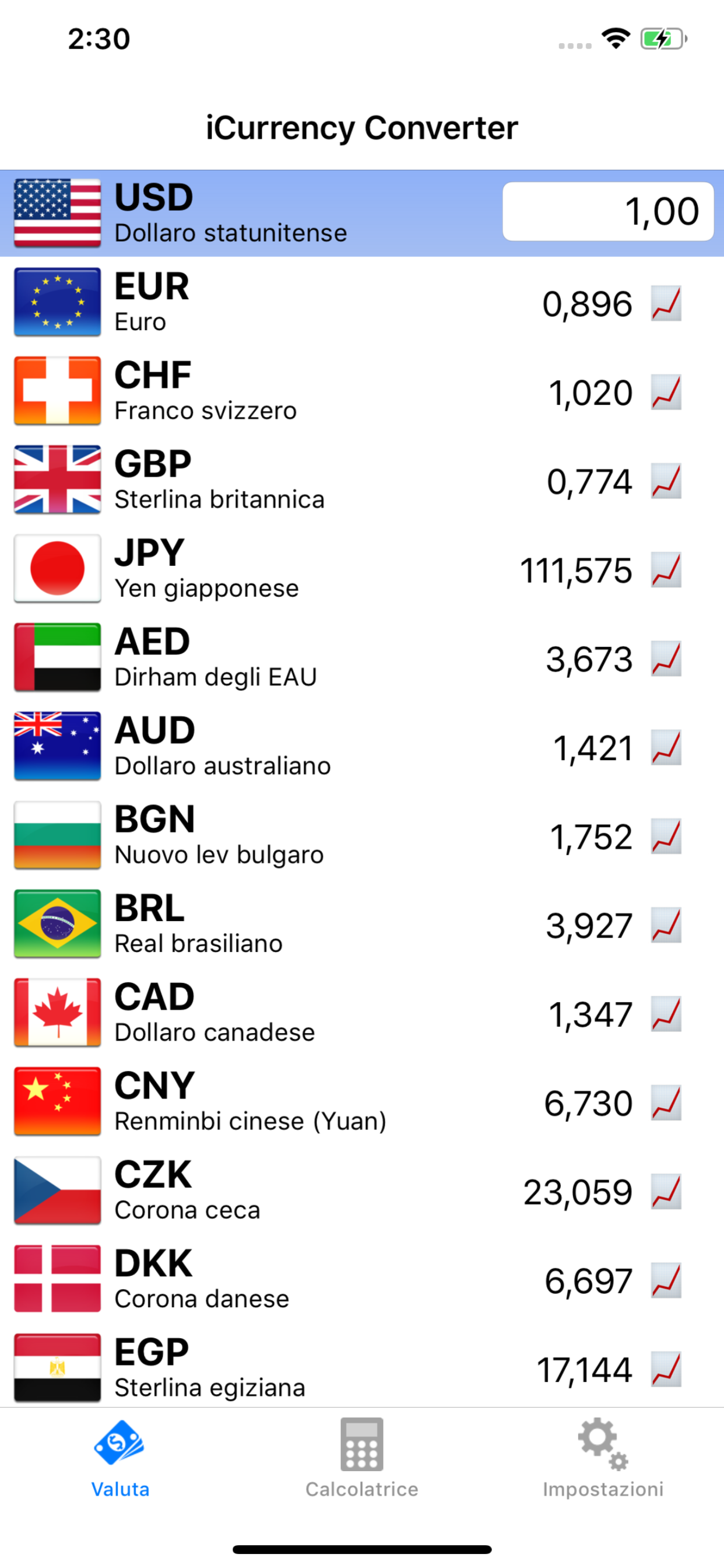Image resolution: width=724 pixels, height=1568 pixels.
Task: Open the EUR chart icon
Action: click(666, 303)
